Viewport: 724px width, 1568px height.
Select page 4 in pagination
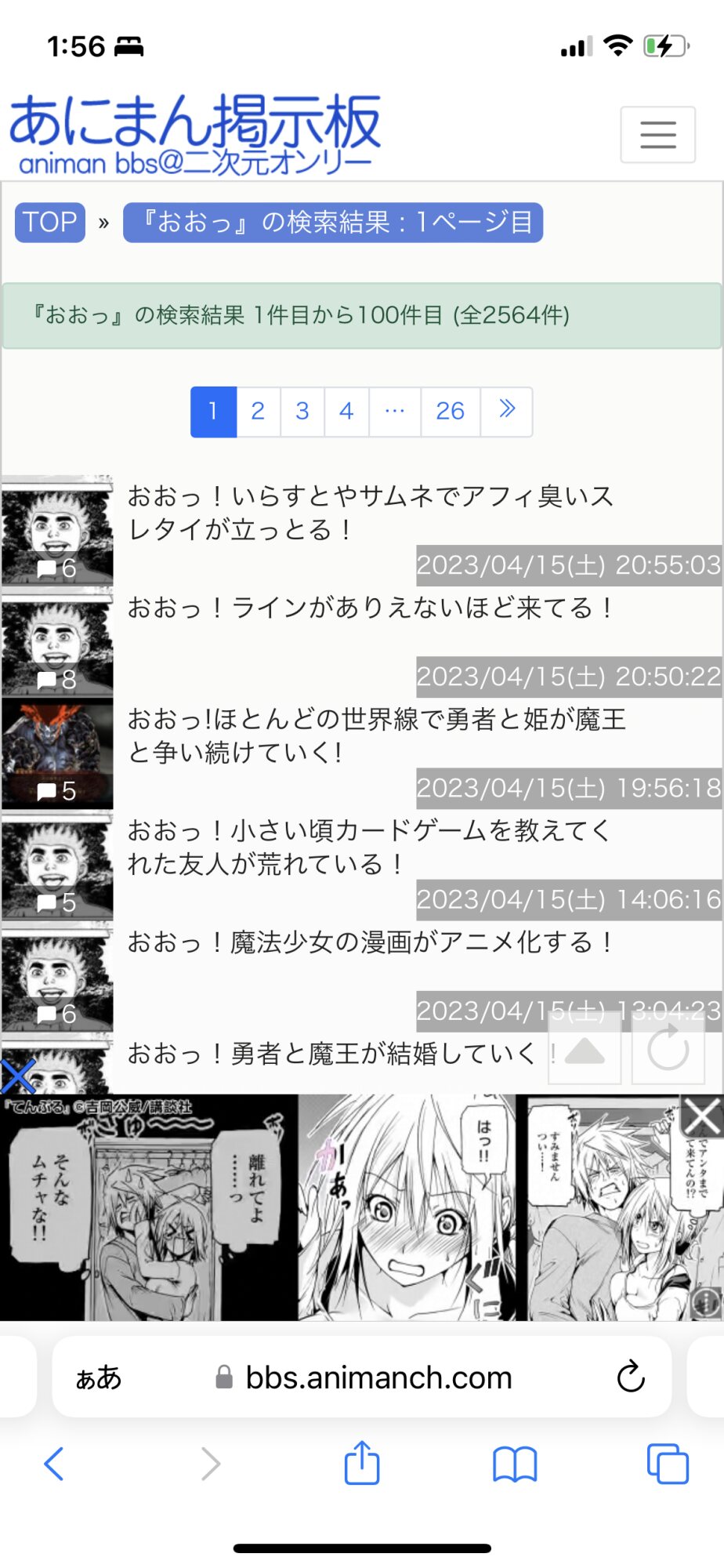point(346,411)
